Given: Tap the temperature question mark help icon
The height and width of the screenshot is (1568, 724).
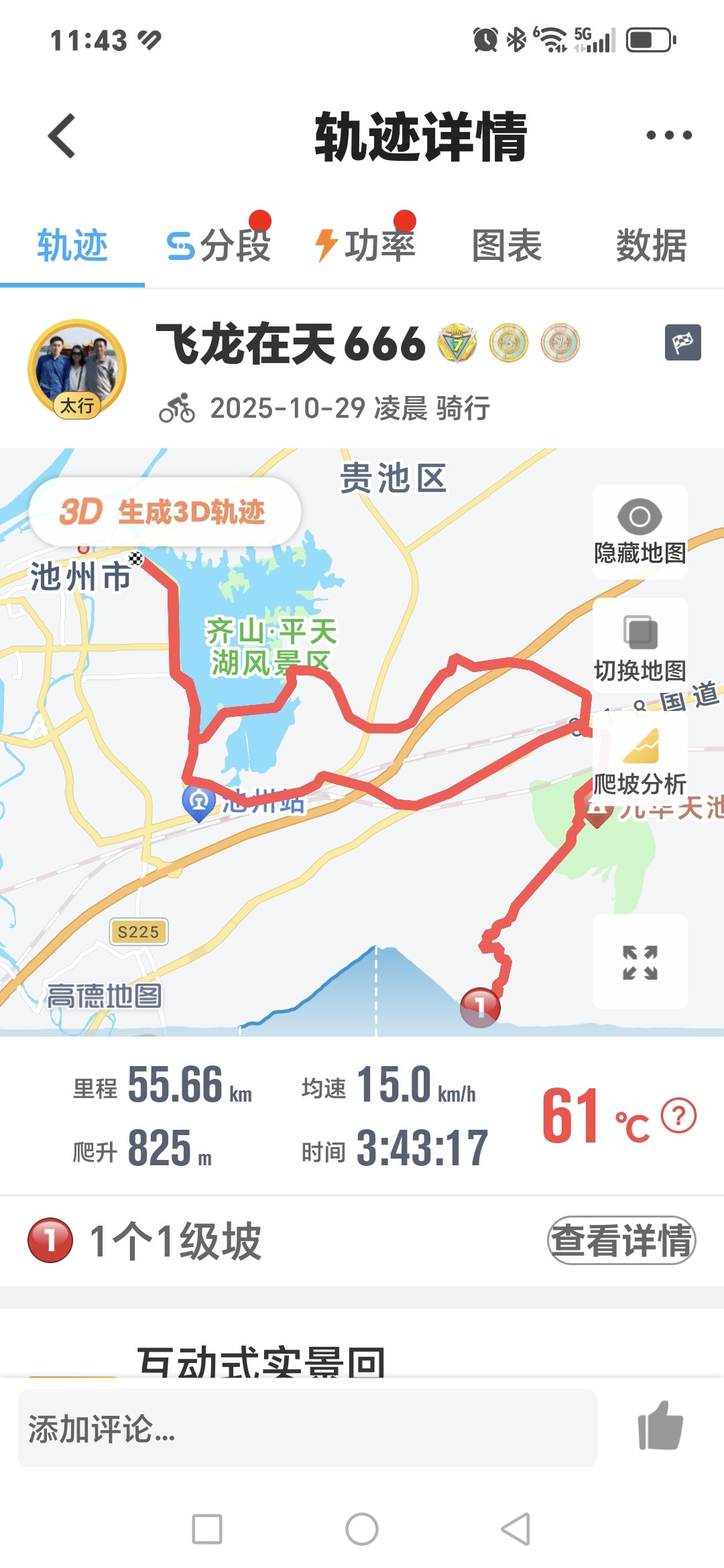Looking at the screenshot, I should 678,1116.
